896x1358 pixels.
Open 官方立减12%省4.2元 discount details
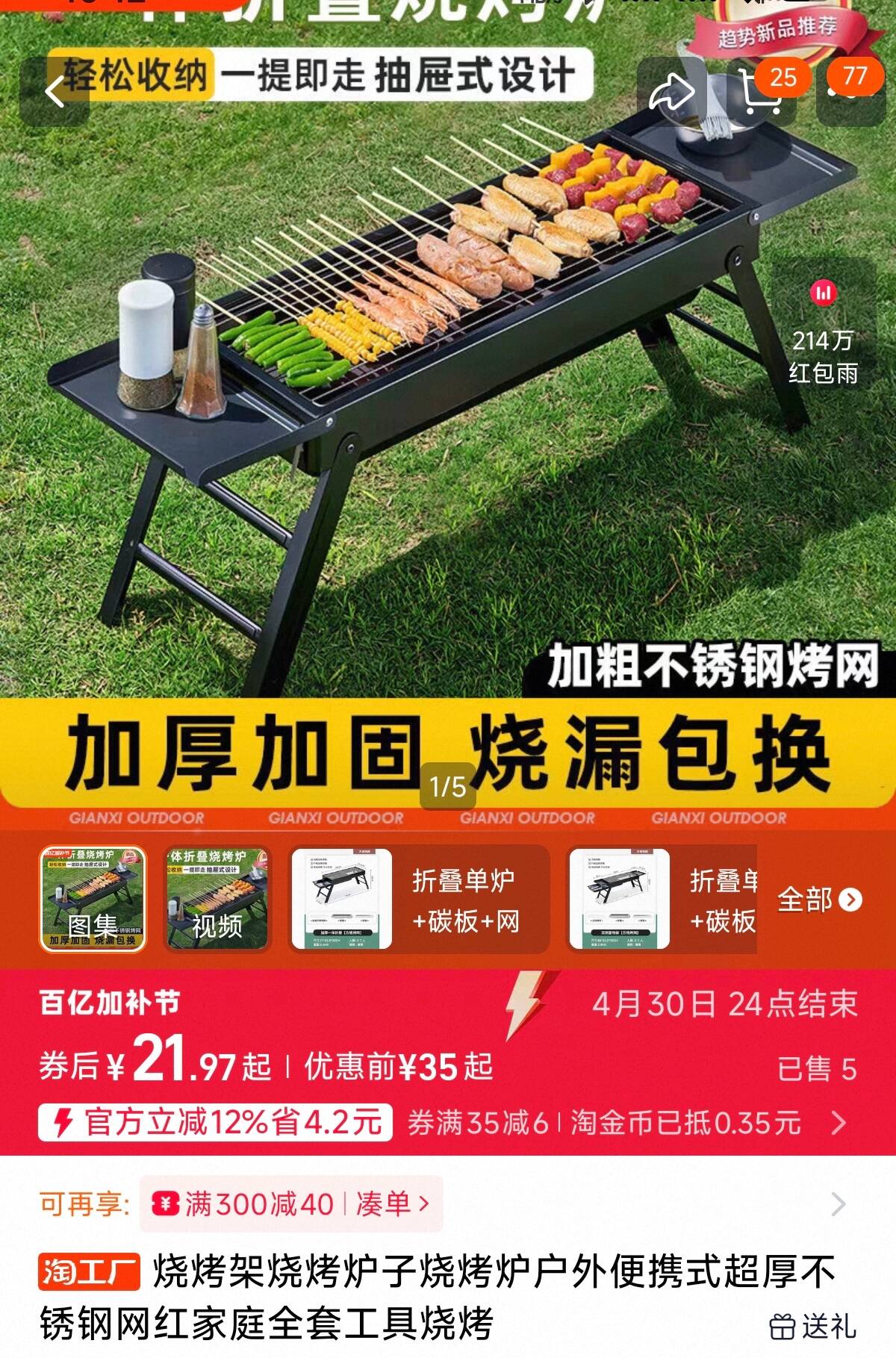pyautogui.click(x=215, y=1121)
